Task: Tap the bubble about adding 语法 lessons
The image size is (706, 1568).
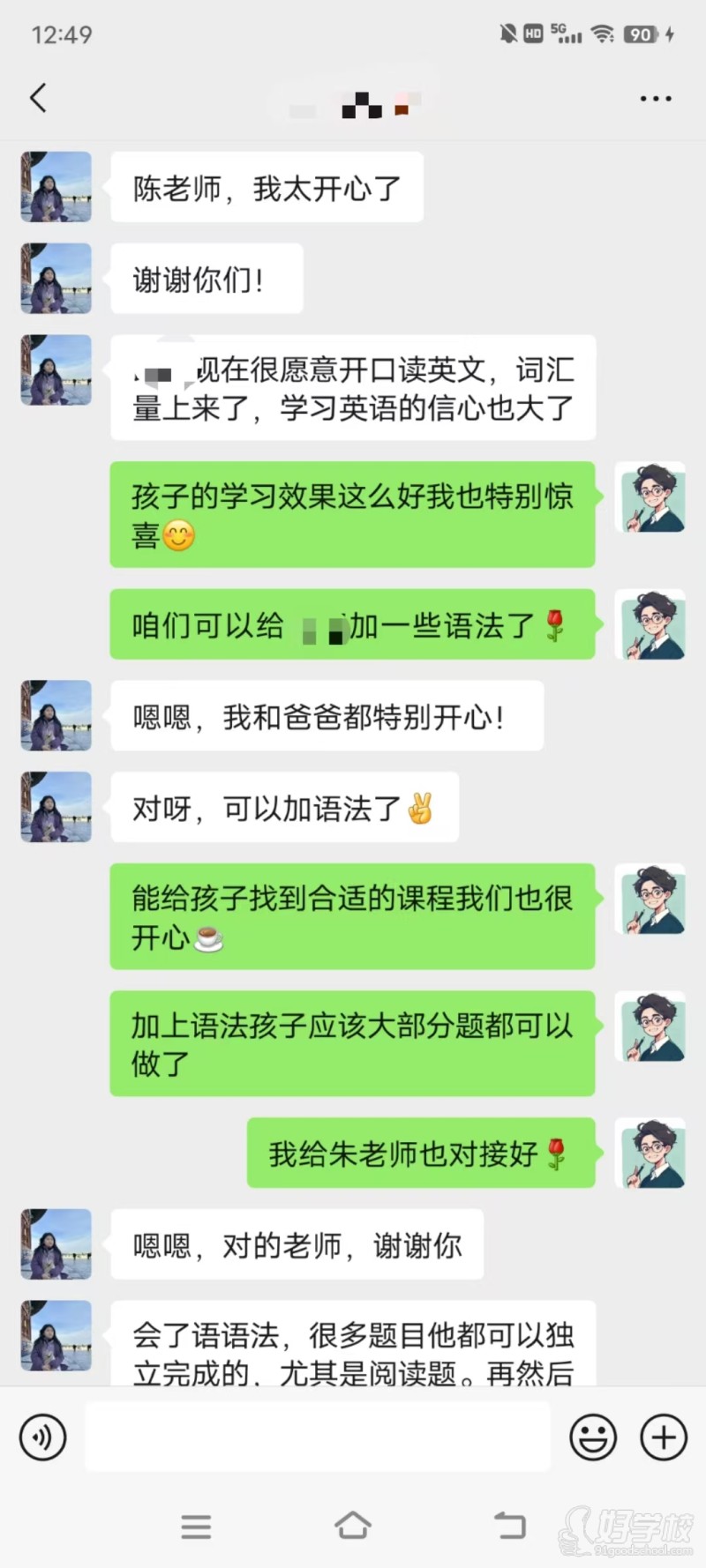Action: click(x=352, y=624)
